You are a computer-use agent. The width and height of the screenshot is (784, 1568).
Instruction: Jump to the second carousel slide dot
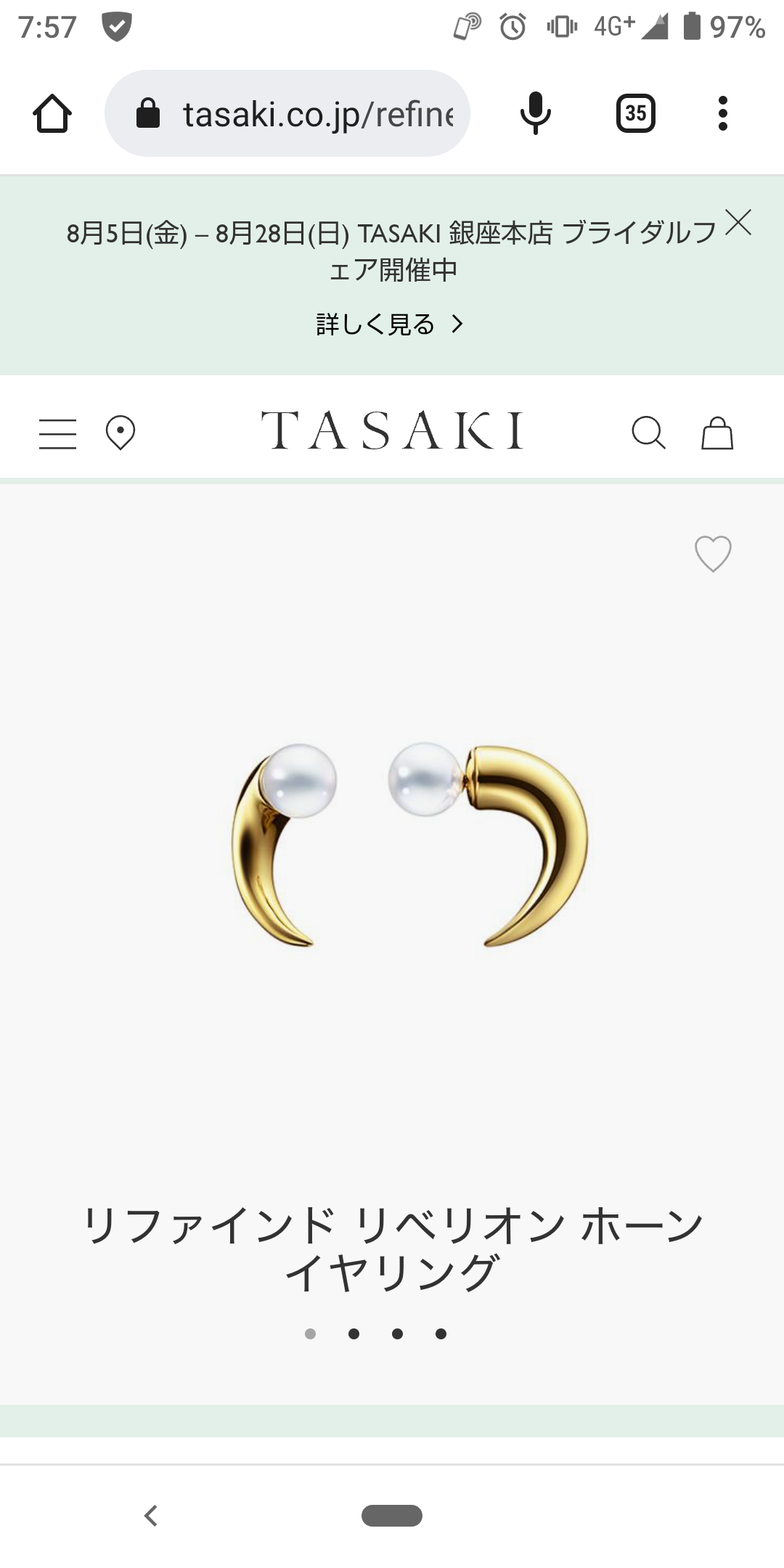pos(354,1334)
